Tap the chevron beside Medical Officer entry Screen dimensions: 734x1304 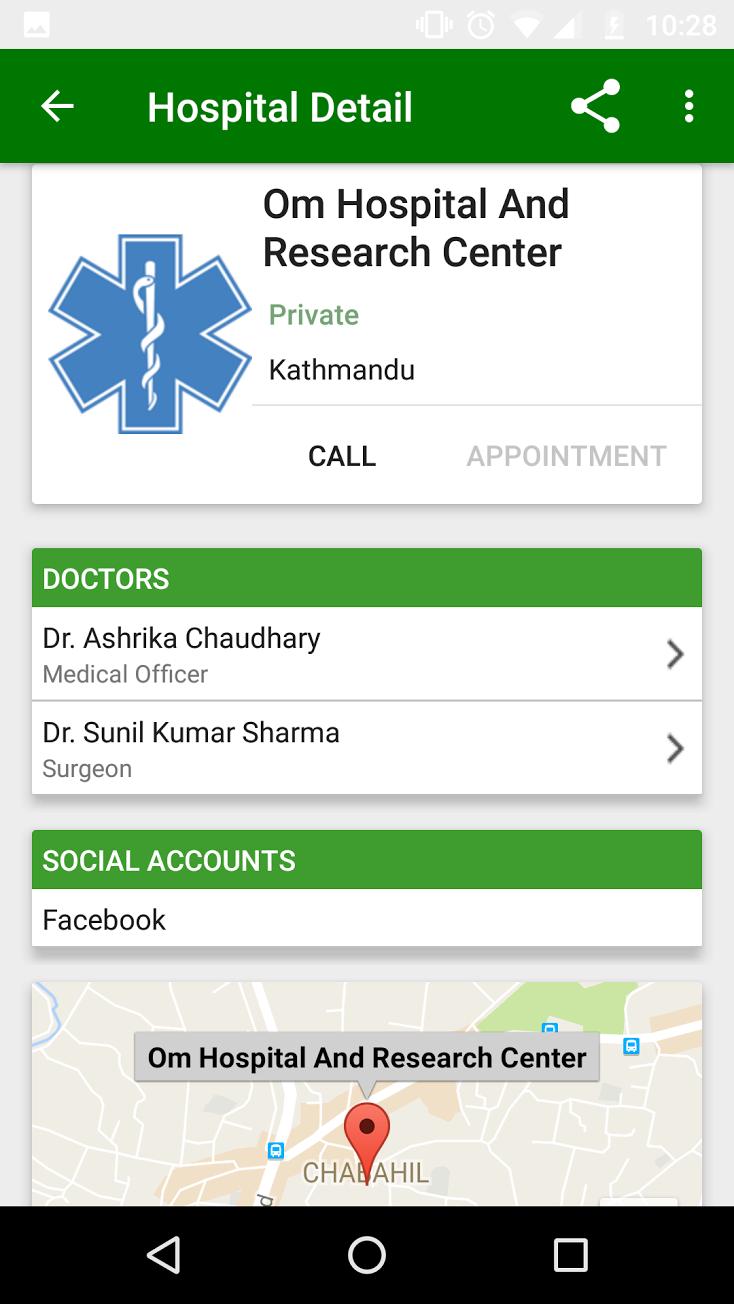coord(674,653)
